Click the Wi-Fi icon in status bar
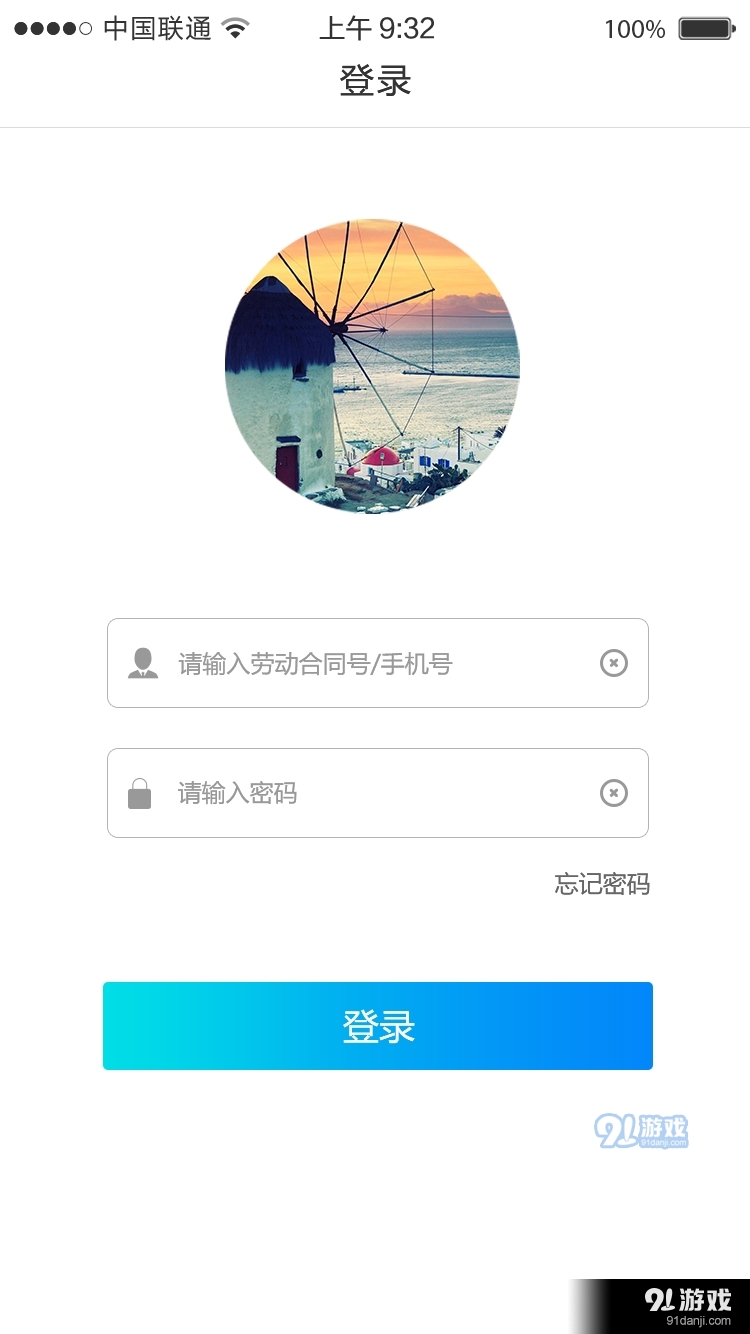This screenshot has width=750, height=1334. point(234,27)
